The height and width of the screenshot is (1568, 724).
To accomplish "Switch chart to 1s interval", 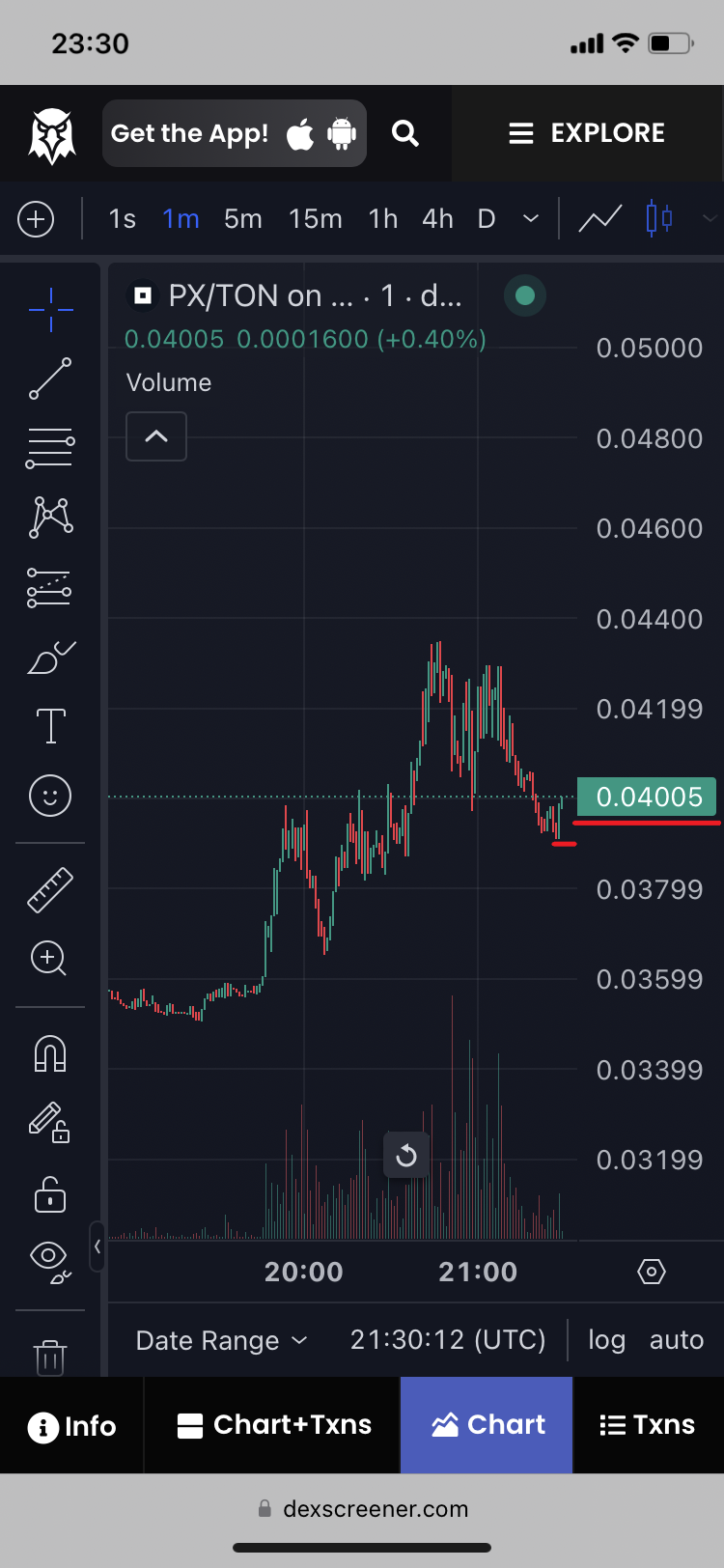I will (x=123, y=219).
